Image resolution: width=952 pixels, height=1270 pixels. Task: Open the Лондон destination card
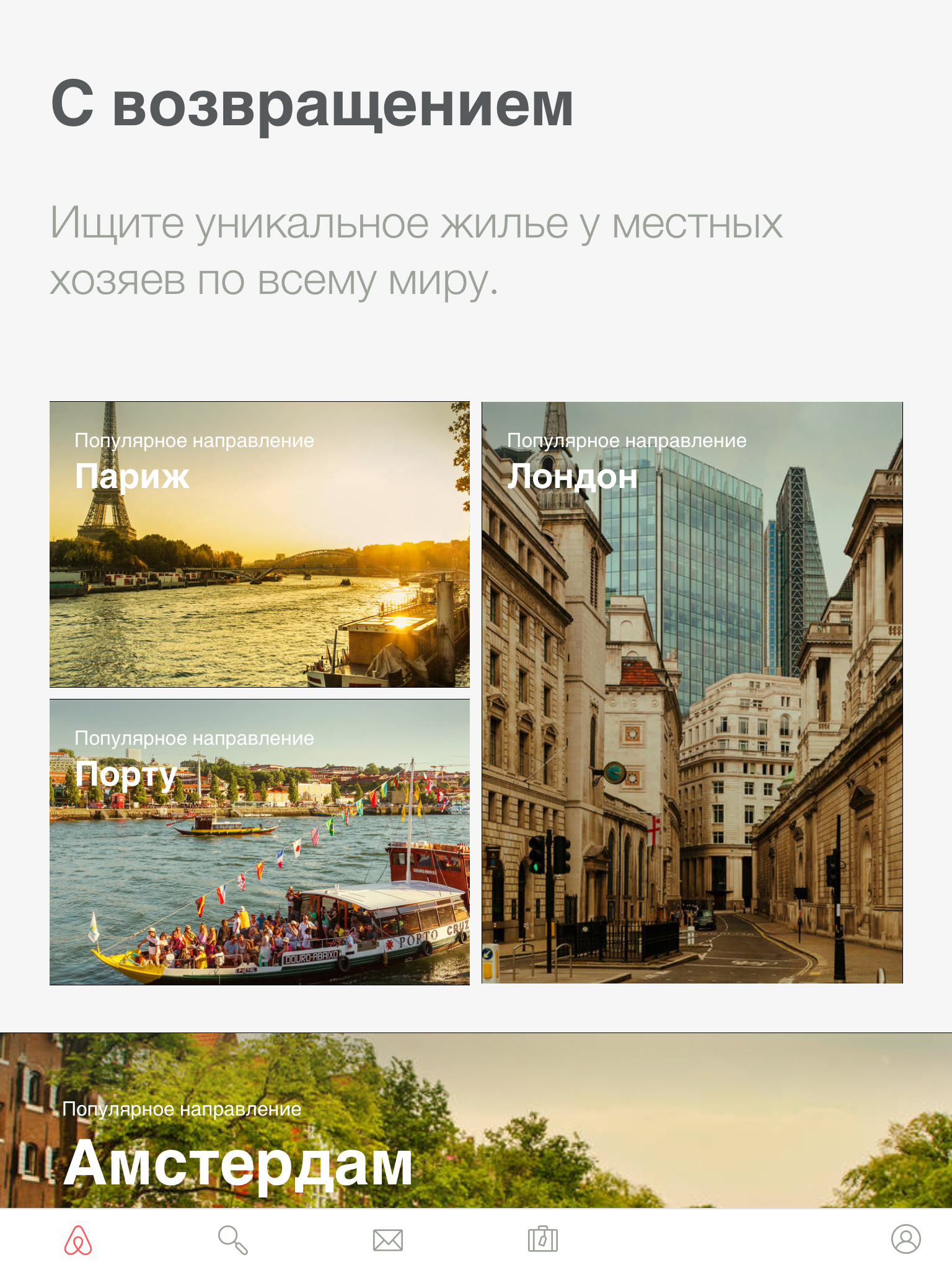point(692,692)
